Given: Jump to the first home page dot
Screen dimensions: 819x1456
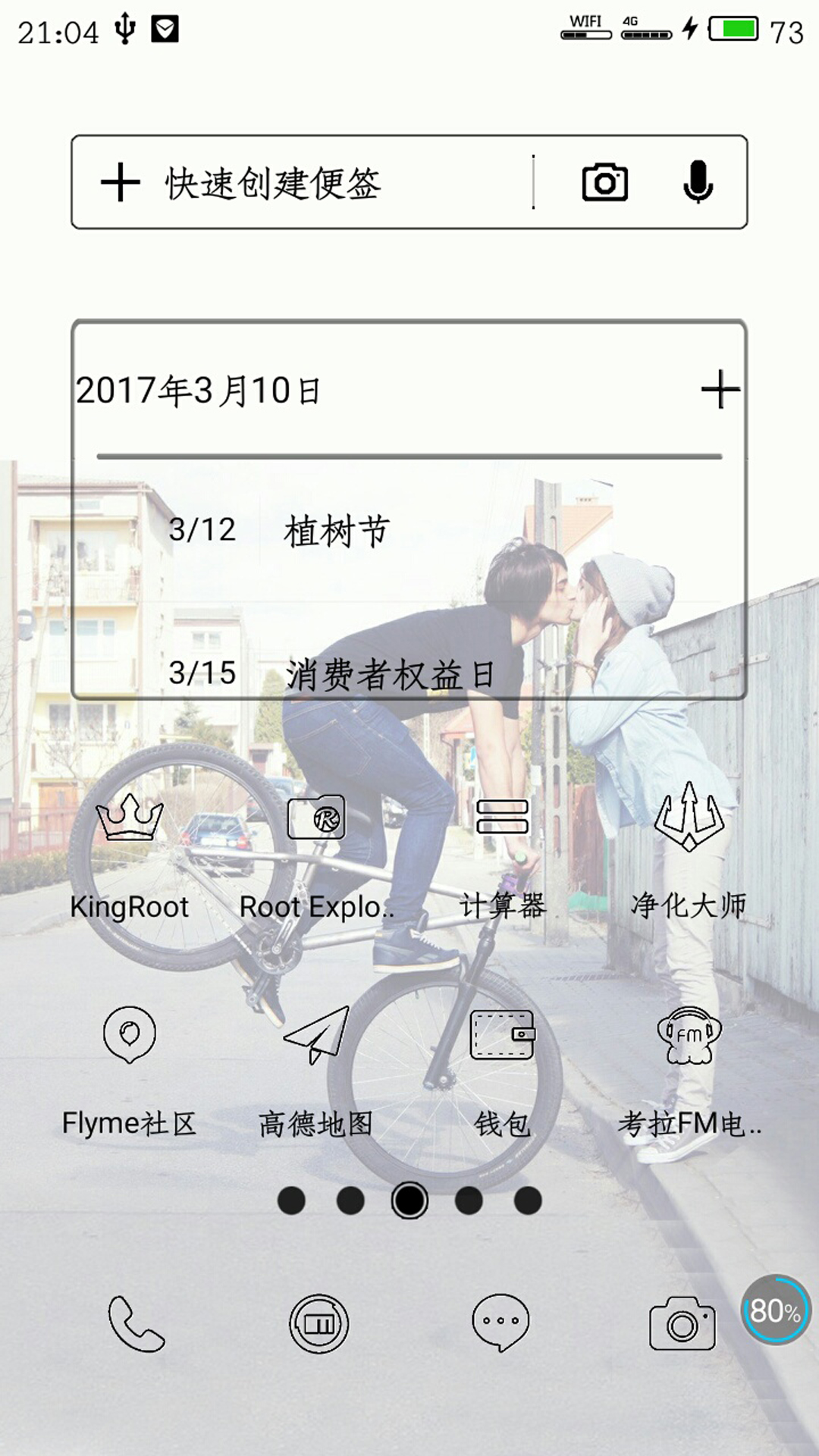Looking at the screenshot, I should pos(291,1200).
